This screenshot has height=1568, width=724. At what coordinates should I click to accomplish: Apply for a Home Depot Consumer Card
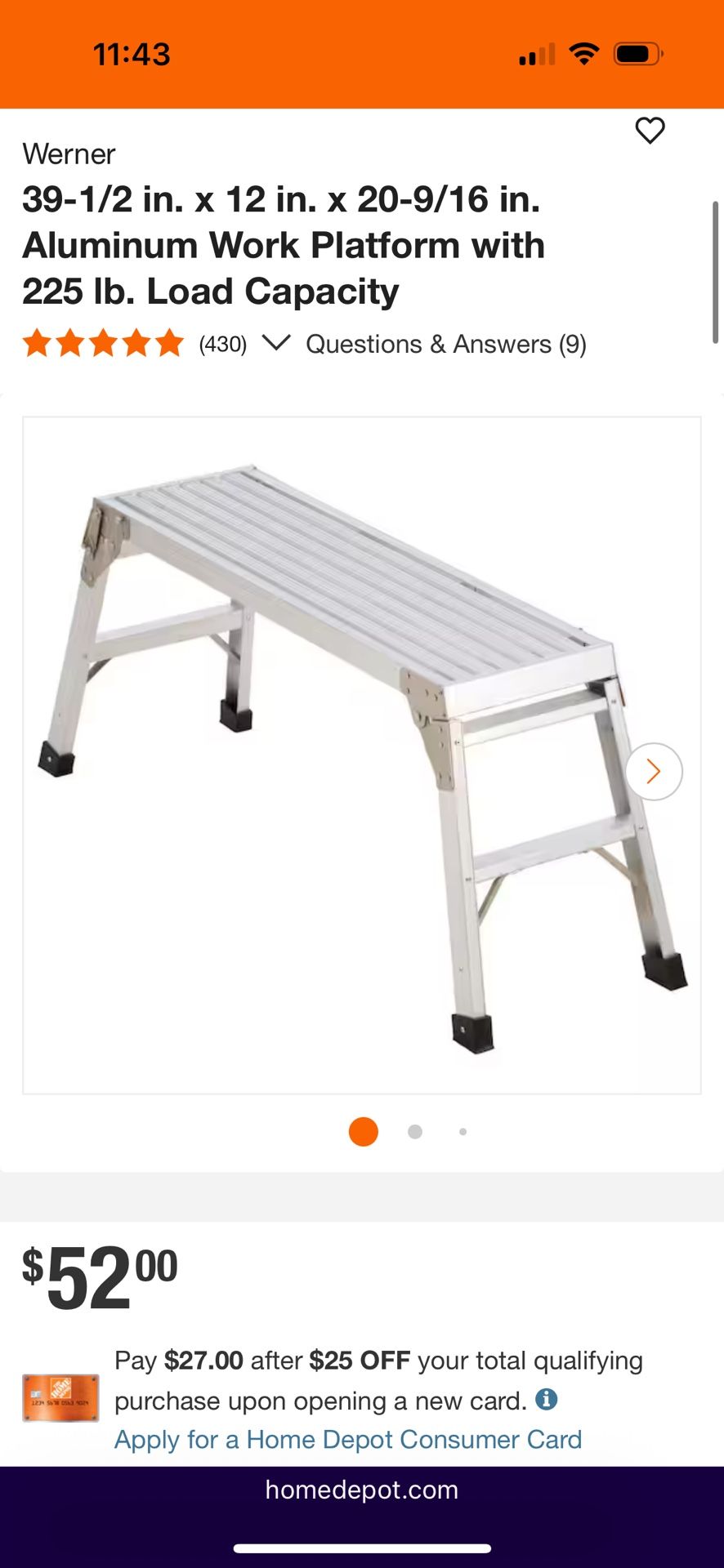pyautogui.click(x=348, y=1439)
